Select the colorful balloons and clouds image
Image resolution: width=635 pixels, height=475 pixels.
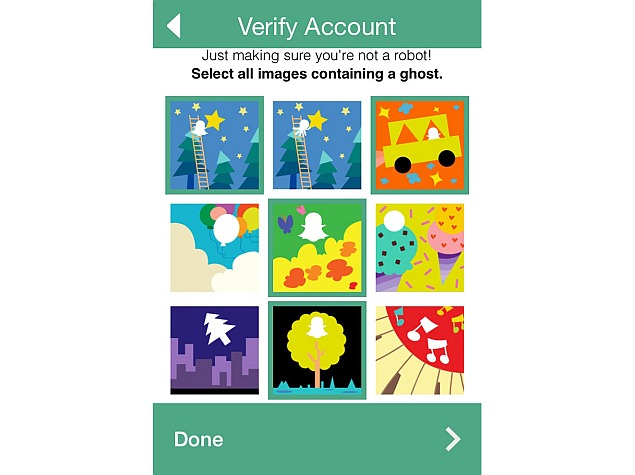tap(214, 247)
